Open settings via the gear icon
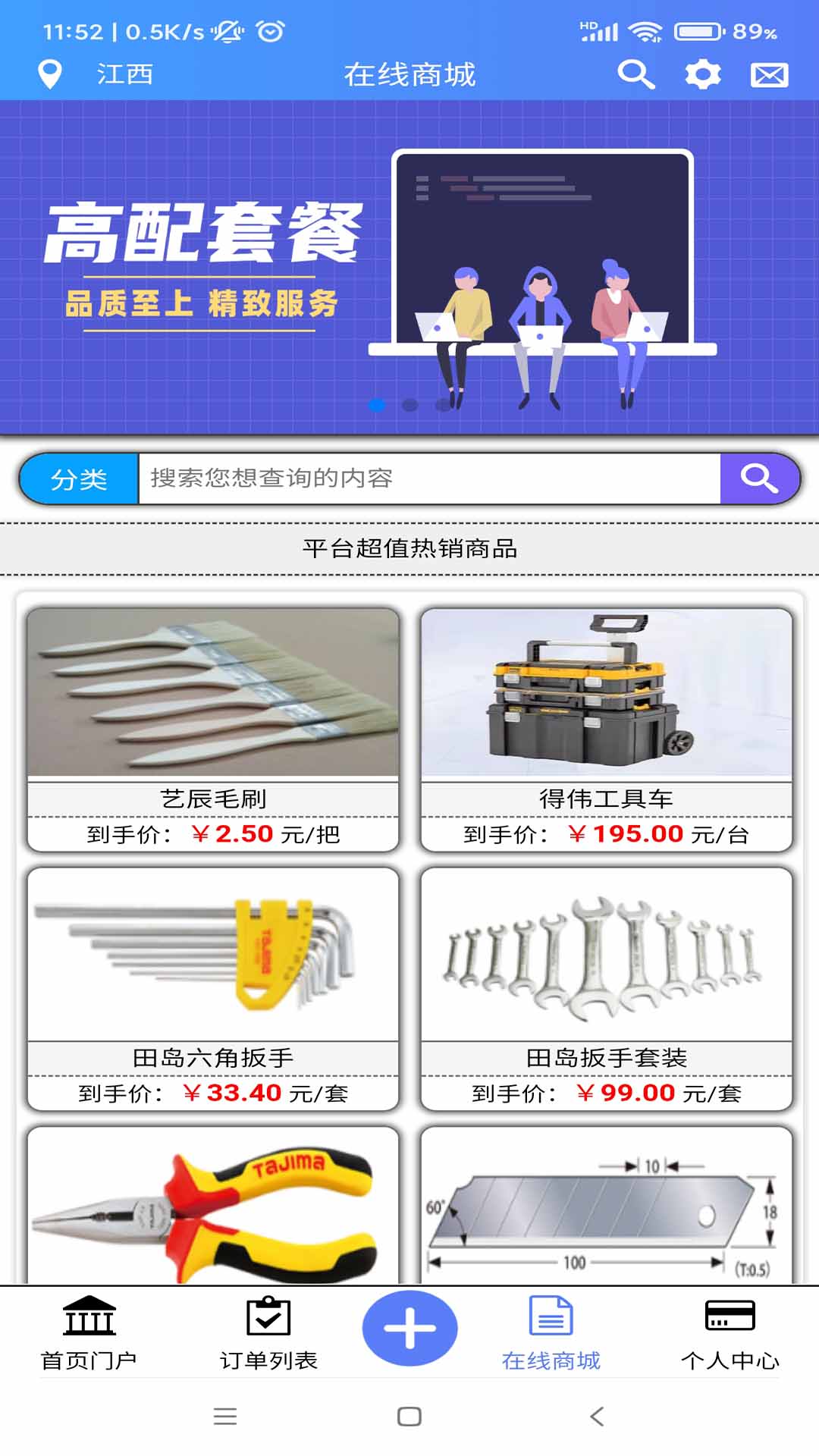Viewport: 819px width, 1456px height. pos(702,74)
